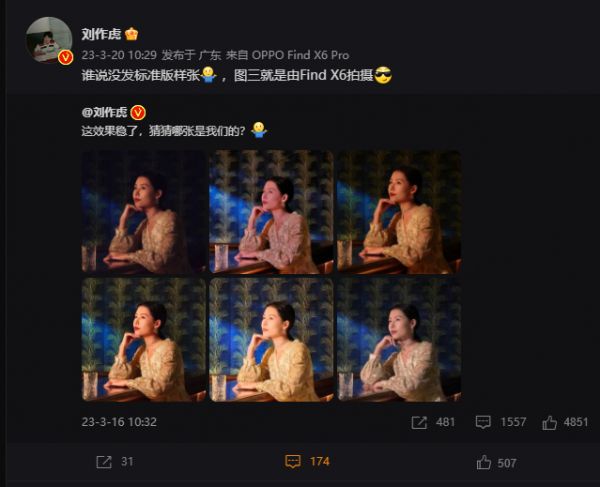This screenshot has height=487, width=600.
Task: Open the 刘作虎 username link at top
Action: tap(102, 33)
